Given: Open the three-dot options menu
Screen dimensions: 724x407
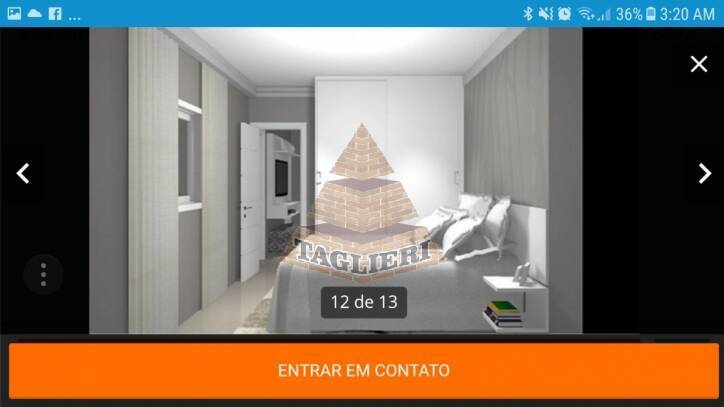Looking at the screenshot, I should 44,273.
